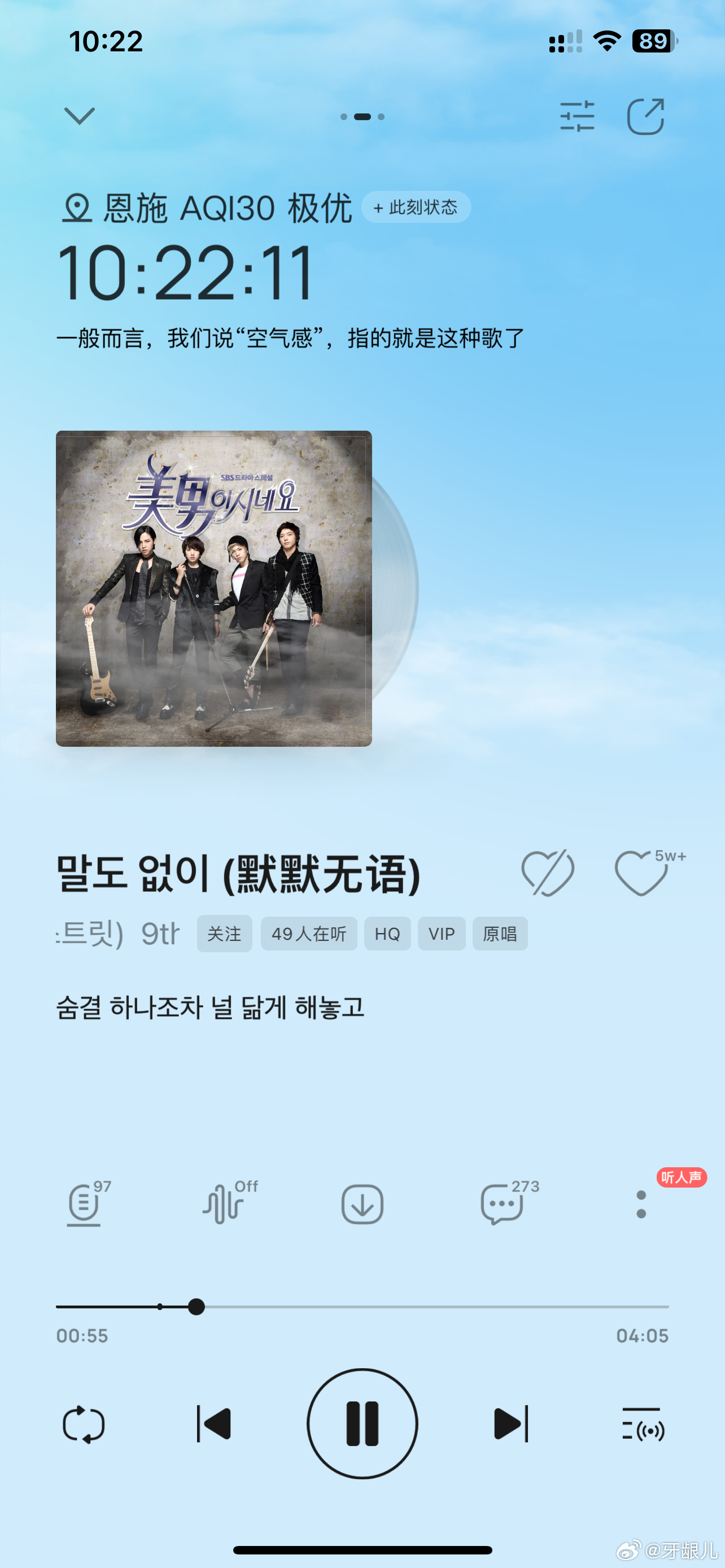Mark the song as disliked with broken heart
Image resolution: width=725 pixels, height=1568 pixels.
click(x=548, y=873)
